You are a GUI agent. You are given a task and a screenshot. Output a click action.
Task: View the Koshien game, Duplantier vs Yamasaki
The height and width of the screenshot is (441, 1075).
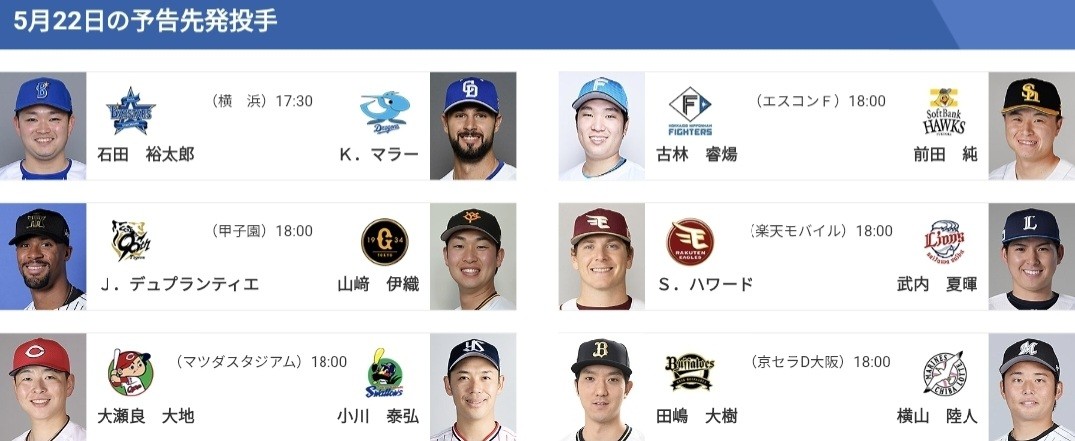[x=258, y=257]
